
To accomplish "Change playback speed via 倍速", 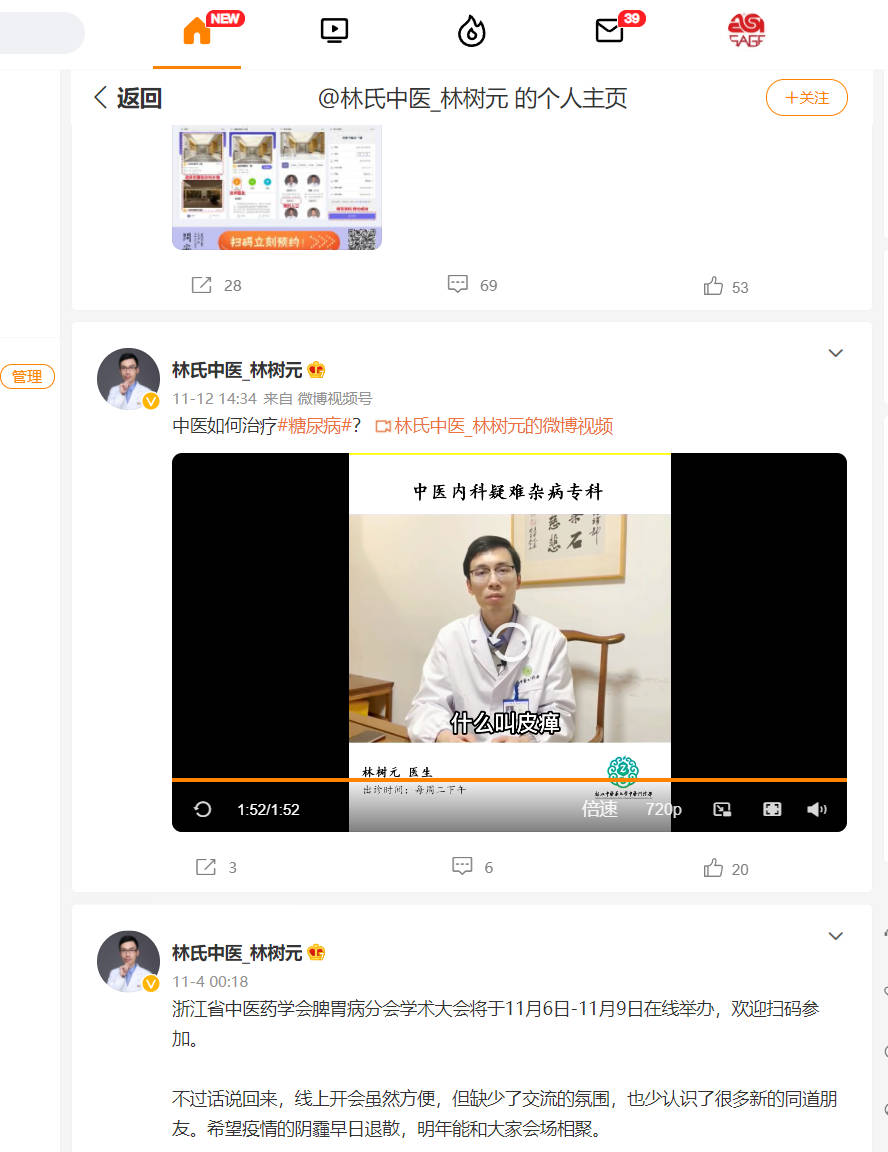I will [x=599, y=809].
